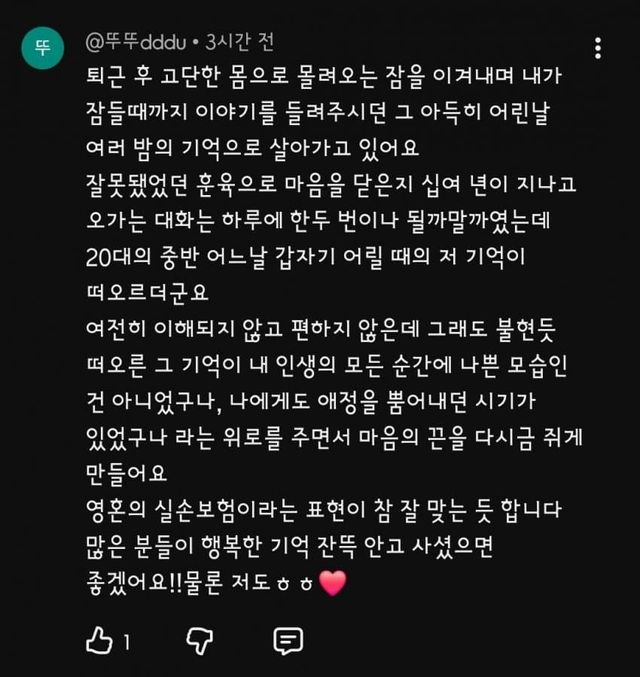The width and height of the screenshot is (640, 677).
Task: Open the comment's three-dot overflow menu
Action: [598, 47]
